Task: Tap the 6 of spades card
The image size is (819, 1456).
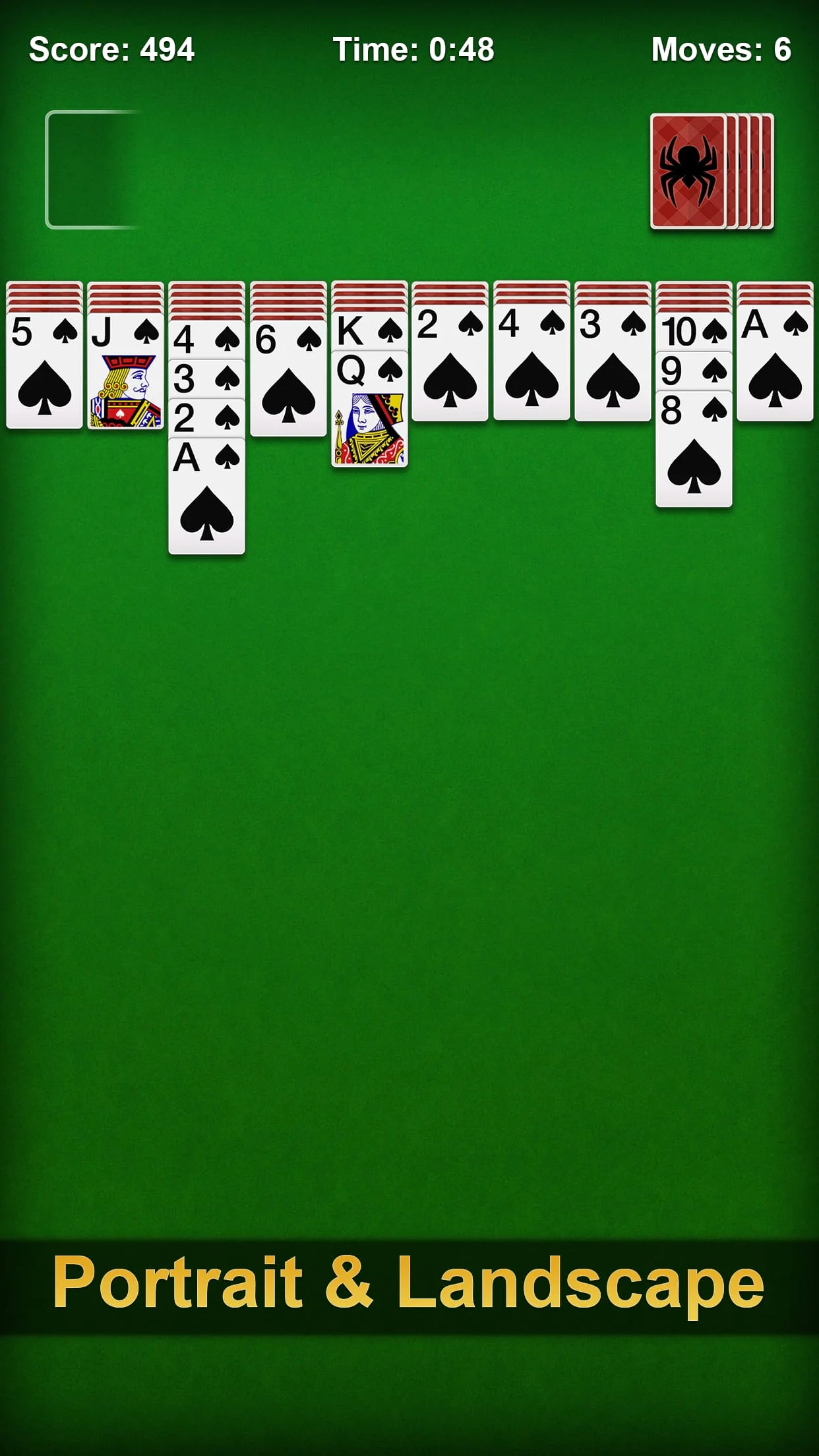Action: tap(288, 379)
